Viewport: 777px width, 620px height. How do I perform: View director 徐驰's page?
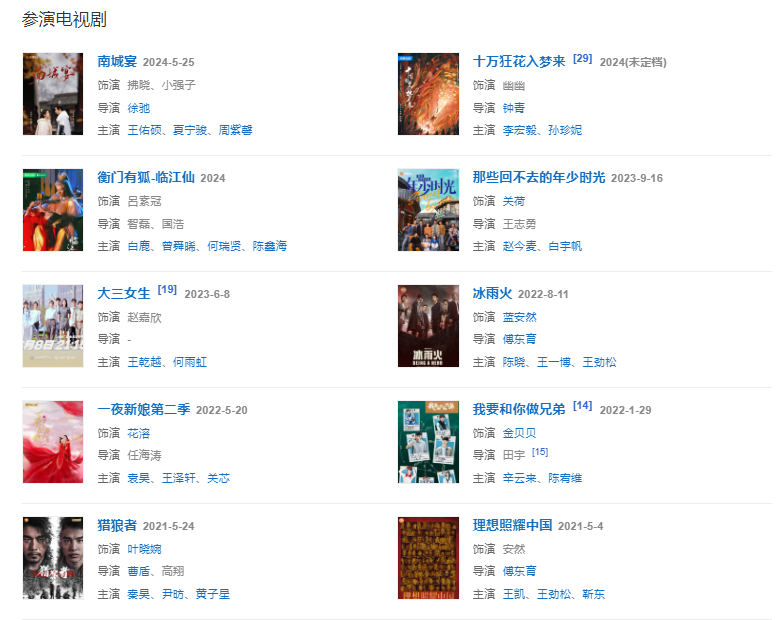point(139,108)
